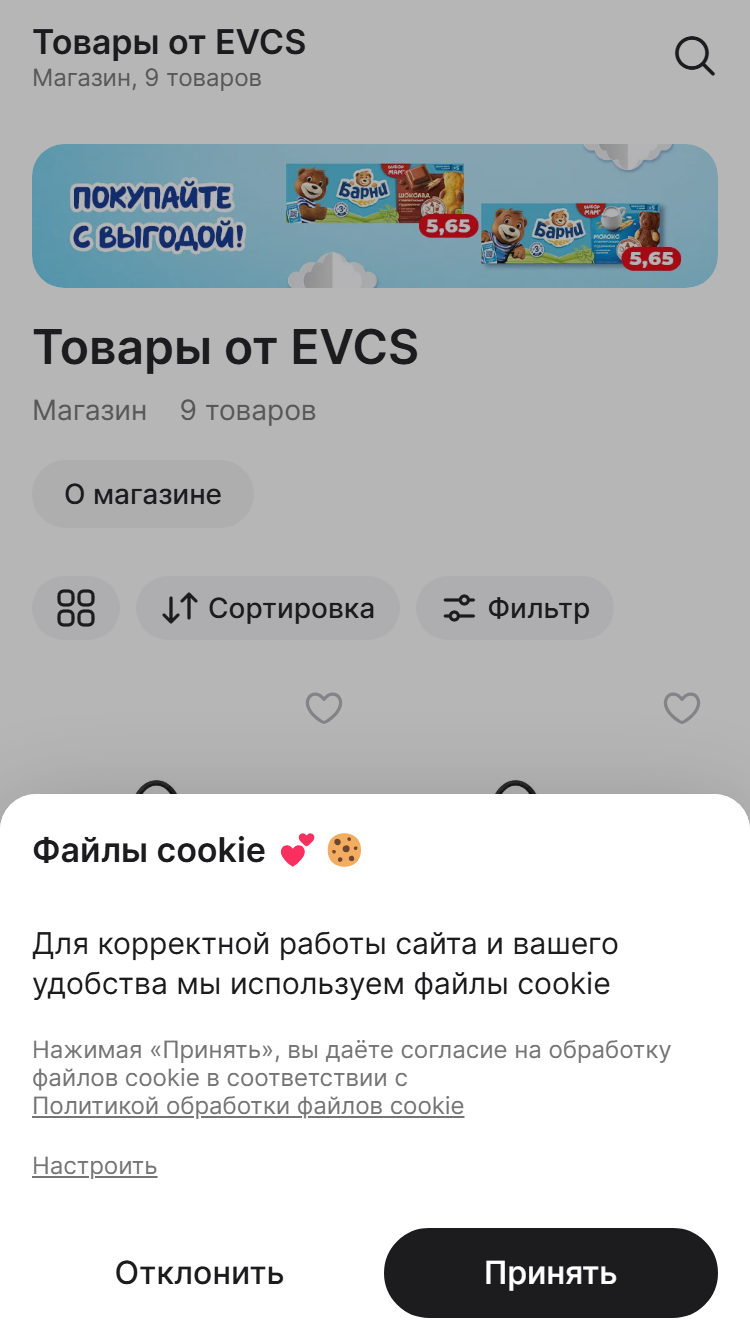This screenshot has width=750, height=1334.
Task: Decline cookies via Отклонить
Action: coord(199,1273)
